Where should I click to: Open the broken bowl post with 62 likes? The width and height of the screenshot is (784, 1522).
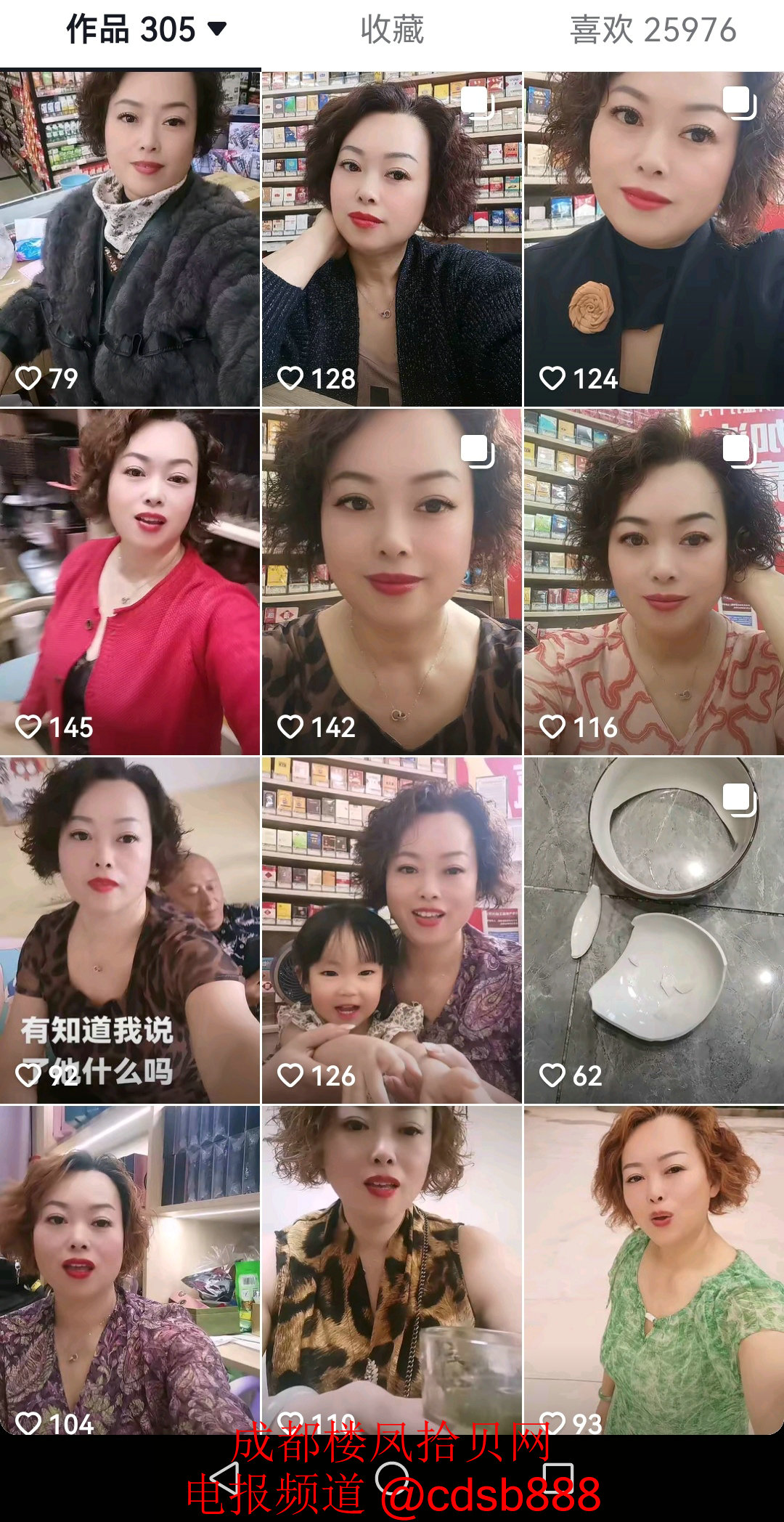tap(653, 930)
